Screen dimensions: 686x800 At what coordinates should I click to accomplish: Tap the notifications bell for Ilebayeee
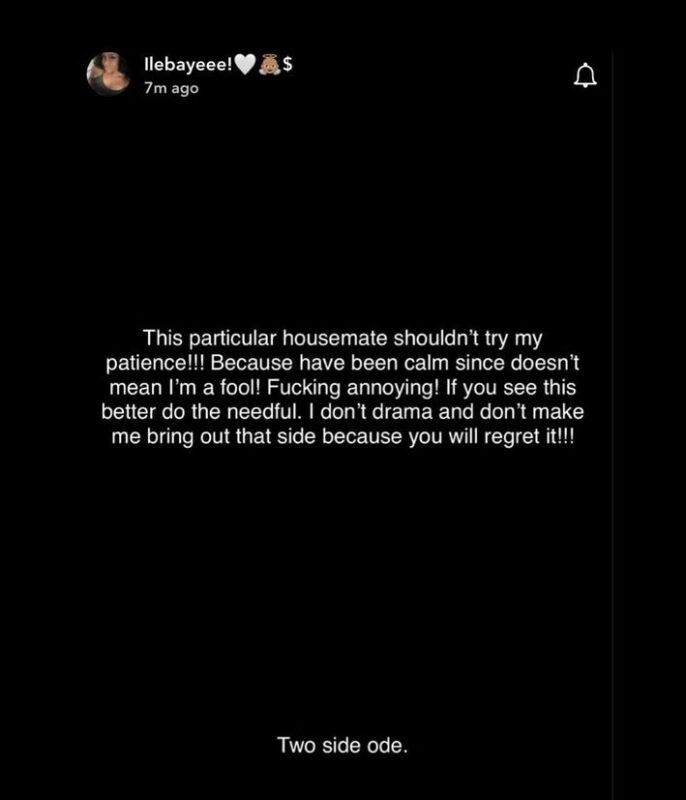coord(586,75)
